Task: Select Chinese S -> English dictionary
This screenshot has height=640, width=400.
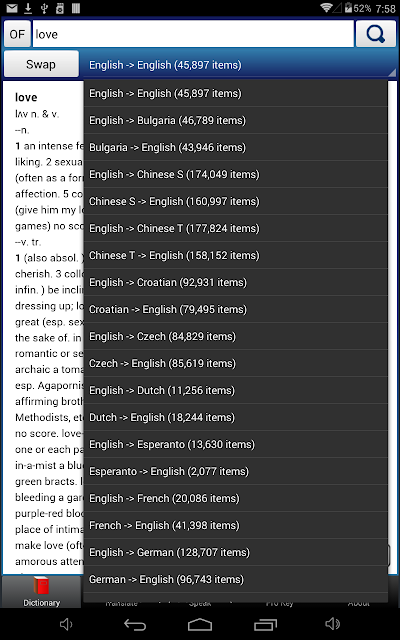Action: [x=236, y=201]
